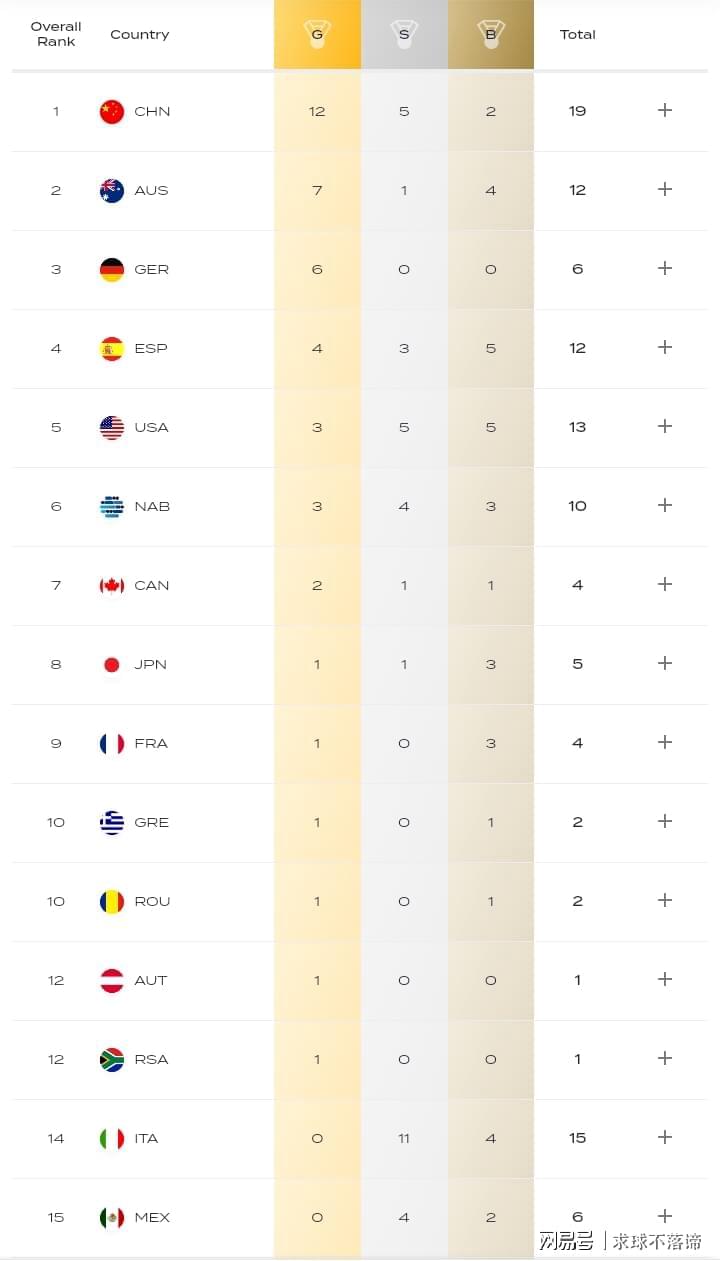Expand FRA medal details

[x=665, y=742]
